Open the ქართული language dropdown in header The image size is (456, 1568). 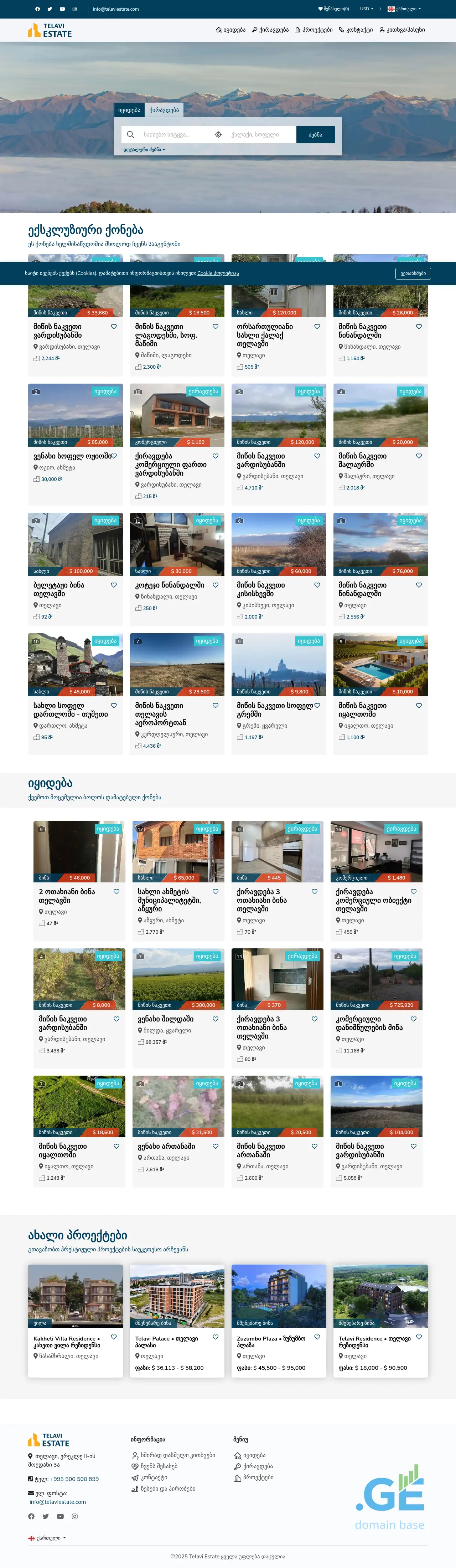[x=404, y=9]
